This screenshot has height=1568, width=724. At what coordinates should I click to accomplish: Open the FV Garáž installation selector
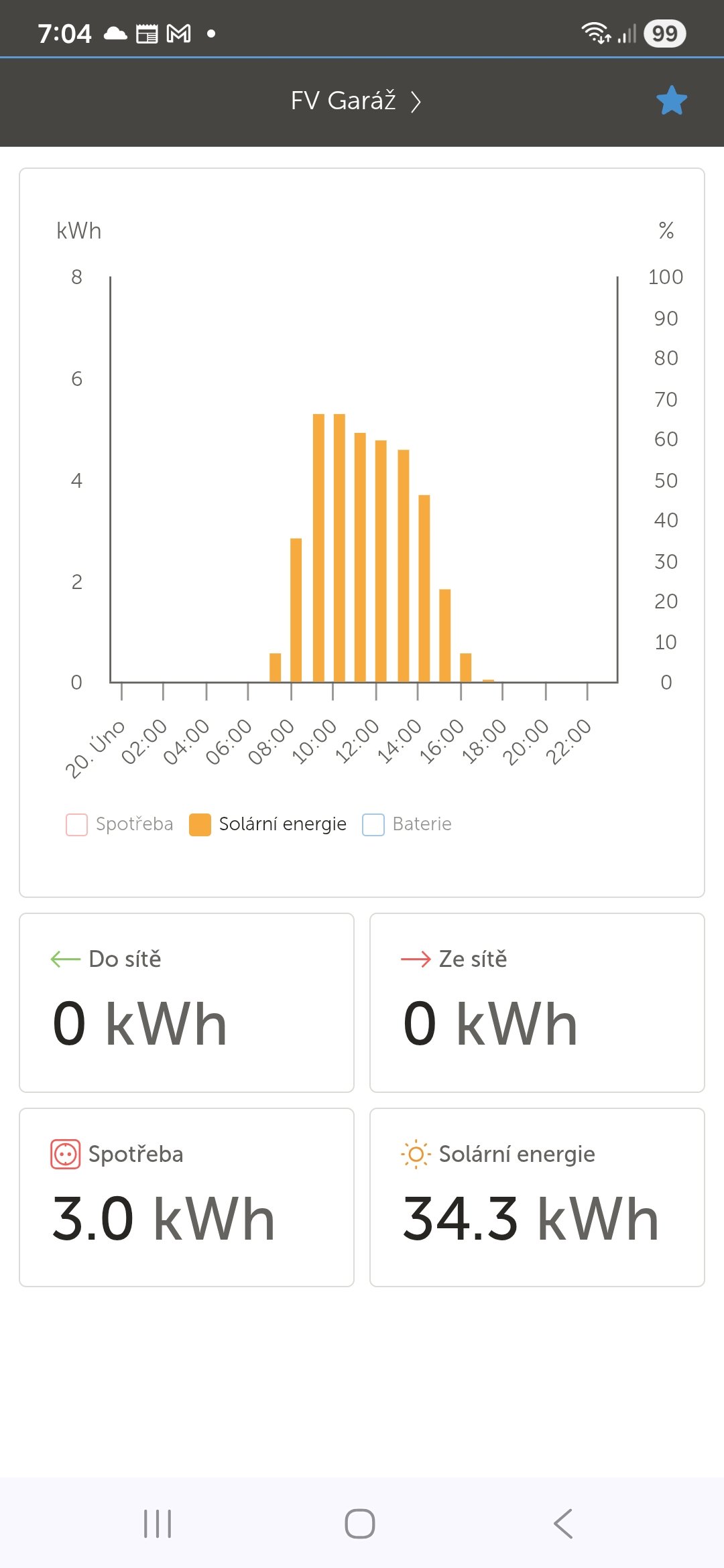[355, 101]
